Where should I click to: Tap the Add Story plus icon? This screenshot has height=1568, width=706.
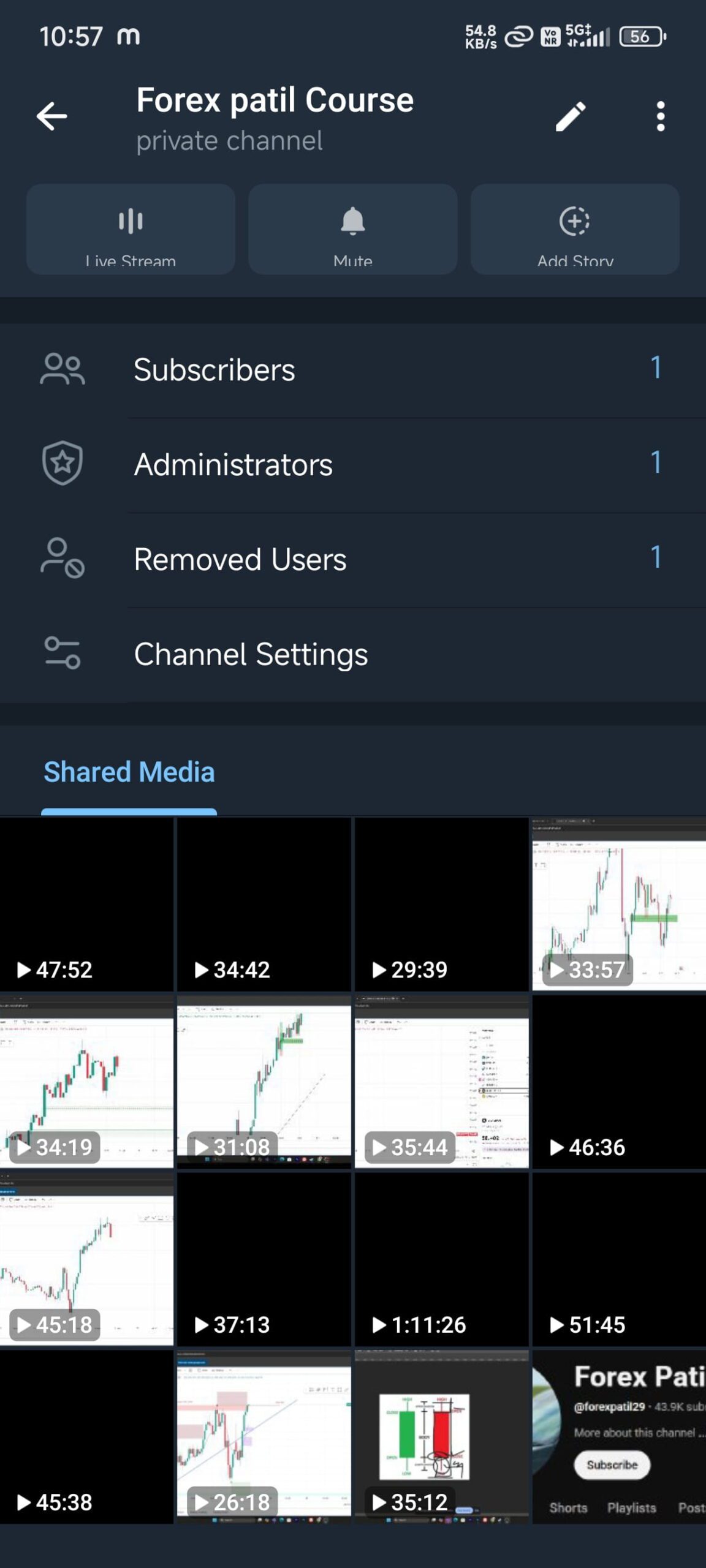(575, 222)
